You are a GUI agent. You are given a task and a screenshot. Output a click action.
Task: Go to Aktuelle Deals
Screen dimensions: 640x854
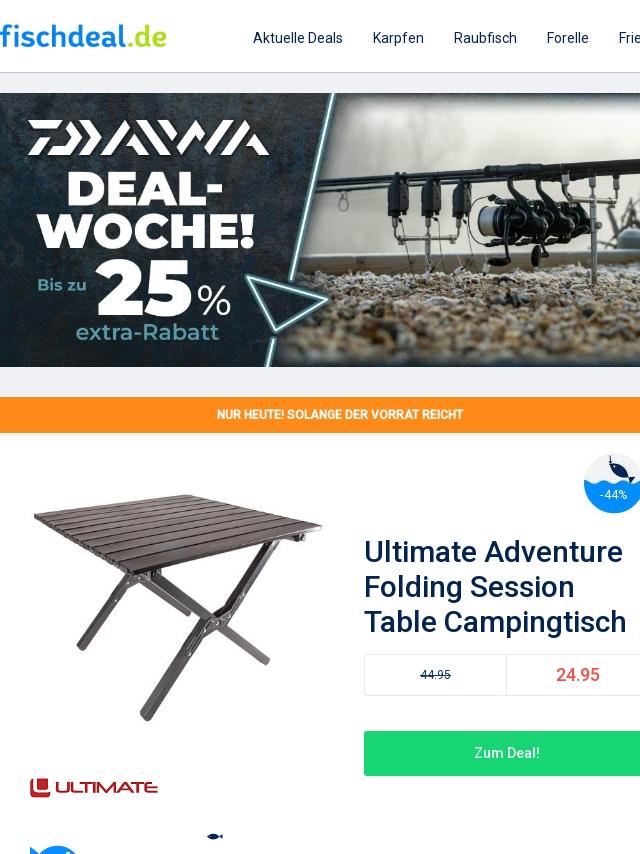pos(297,38)
